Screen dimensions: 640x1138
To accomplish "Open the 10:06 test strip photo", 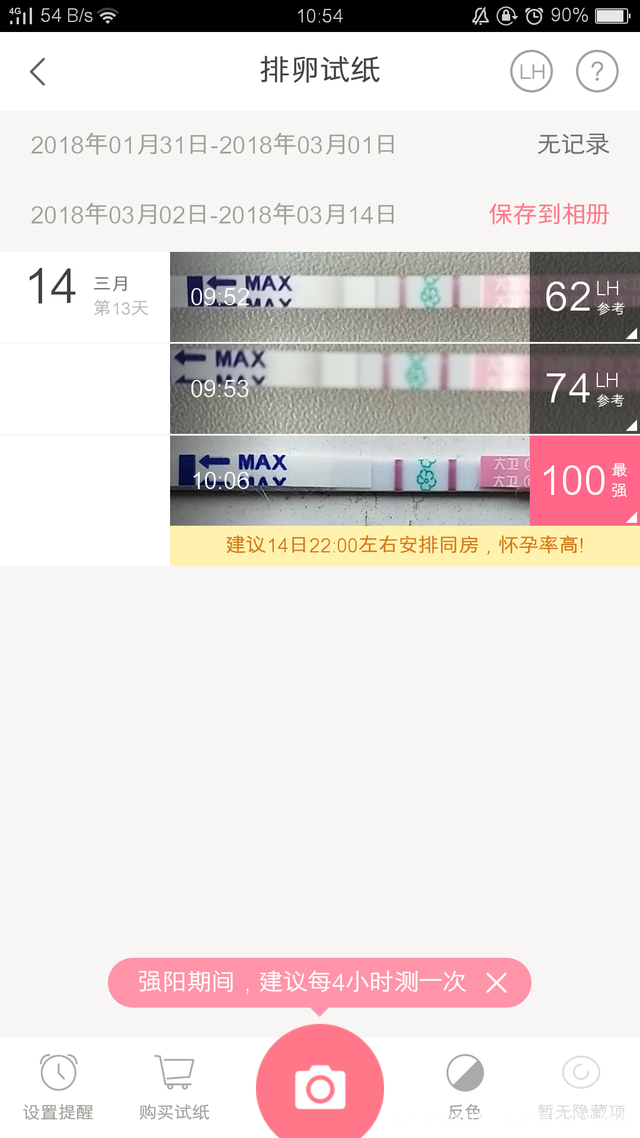I will point(349,481).
